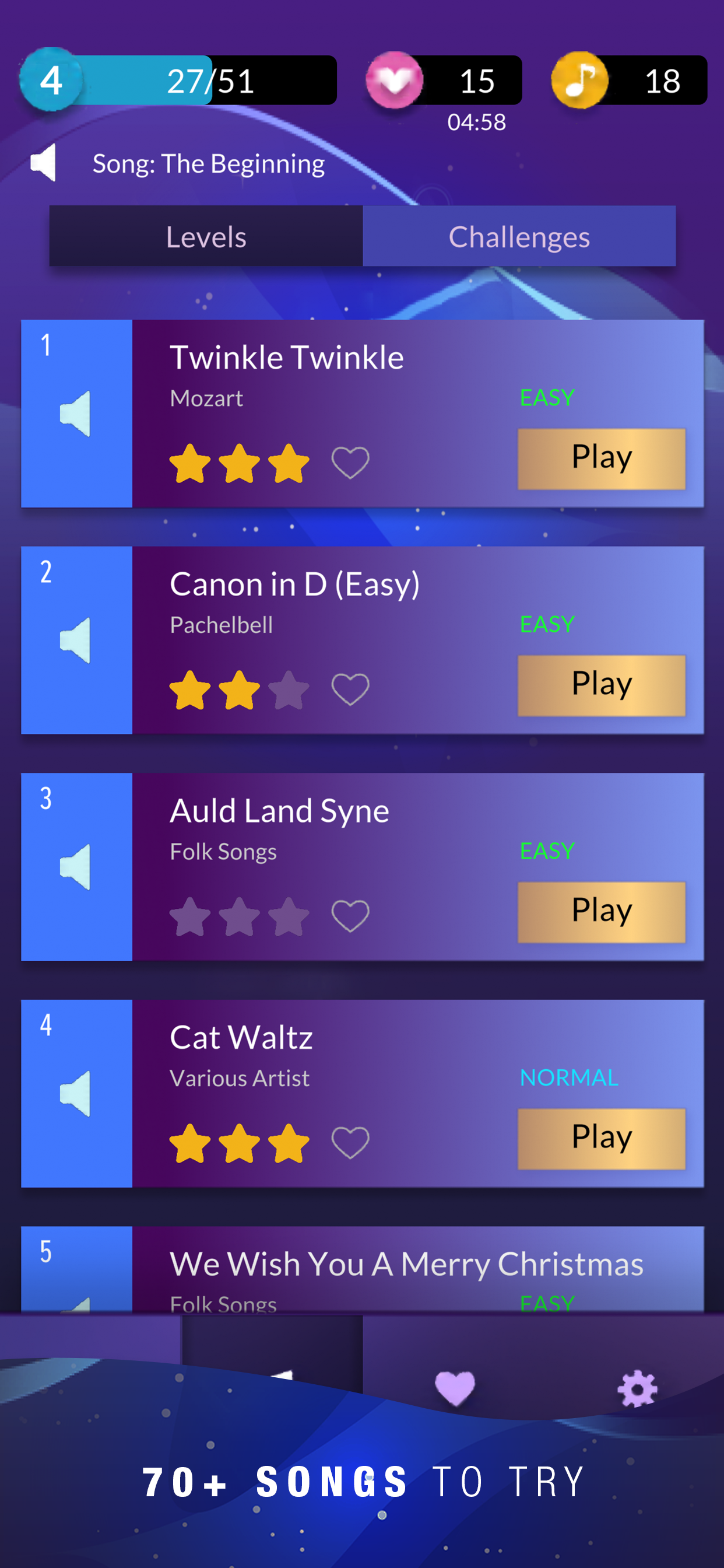Play the song Twinkle Twinkle

[601, 458]
